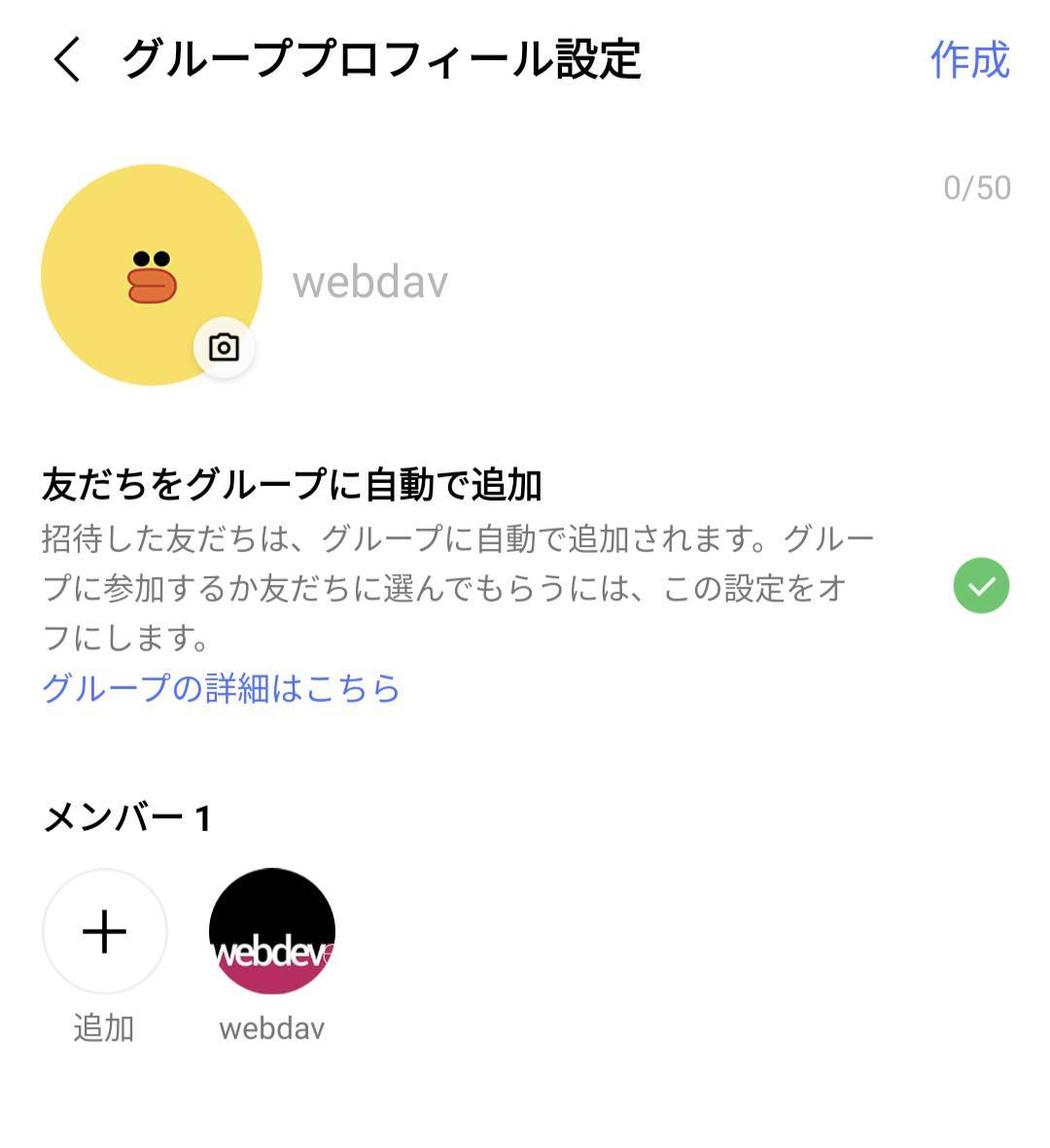Open member webdav's profile picture
Image resolution: width=1050 pixels, height=1148 pixels.
pos(272,931)
